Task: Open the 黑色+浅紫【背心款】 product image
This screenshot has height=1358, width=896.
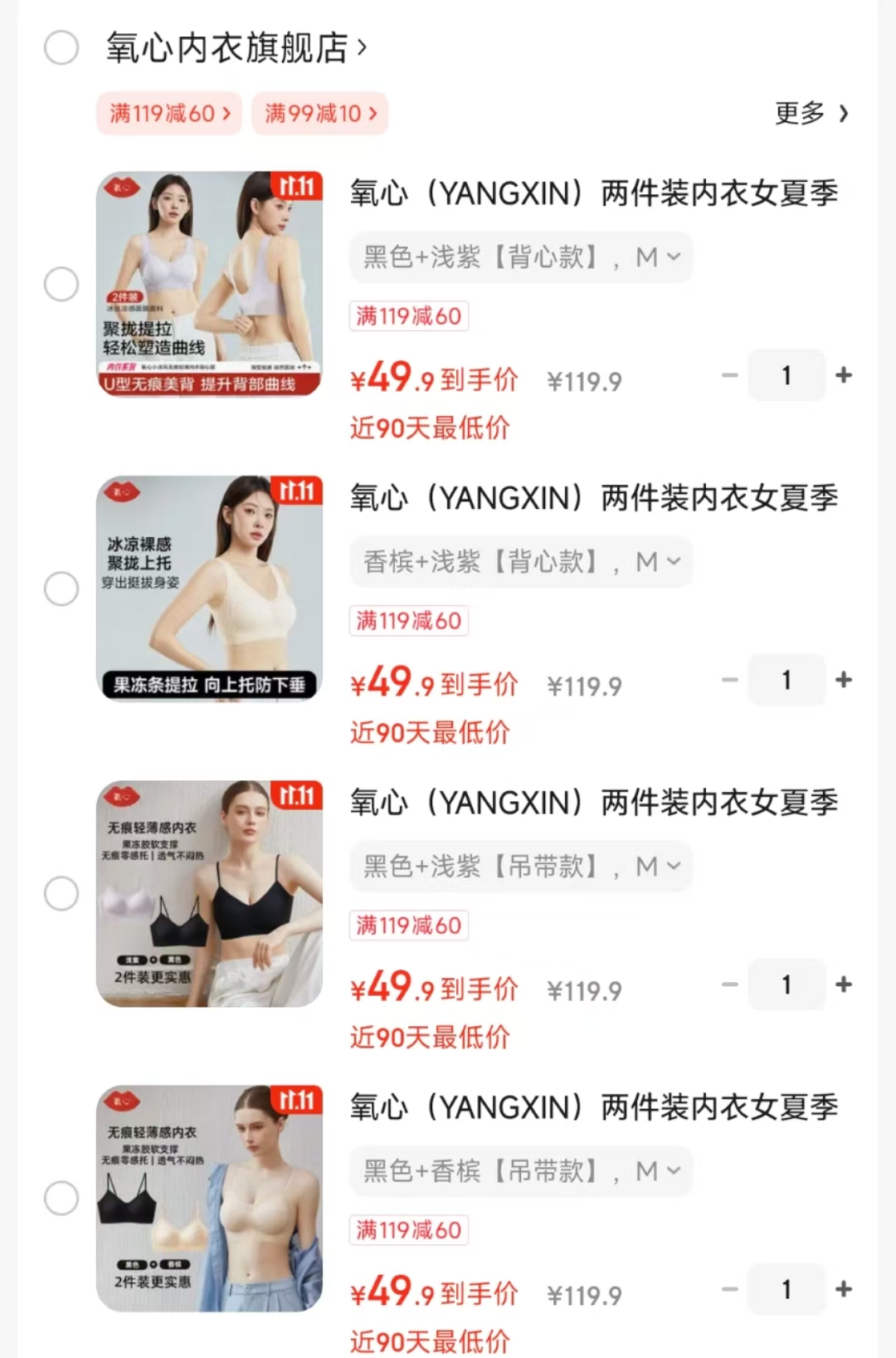Action: pyautogui.click(x=209, y=284)
